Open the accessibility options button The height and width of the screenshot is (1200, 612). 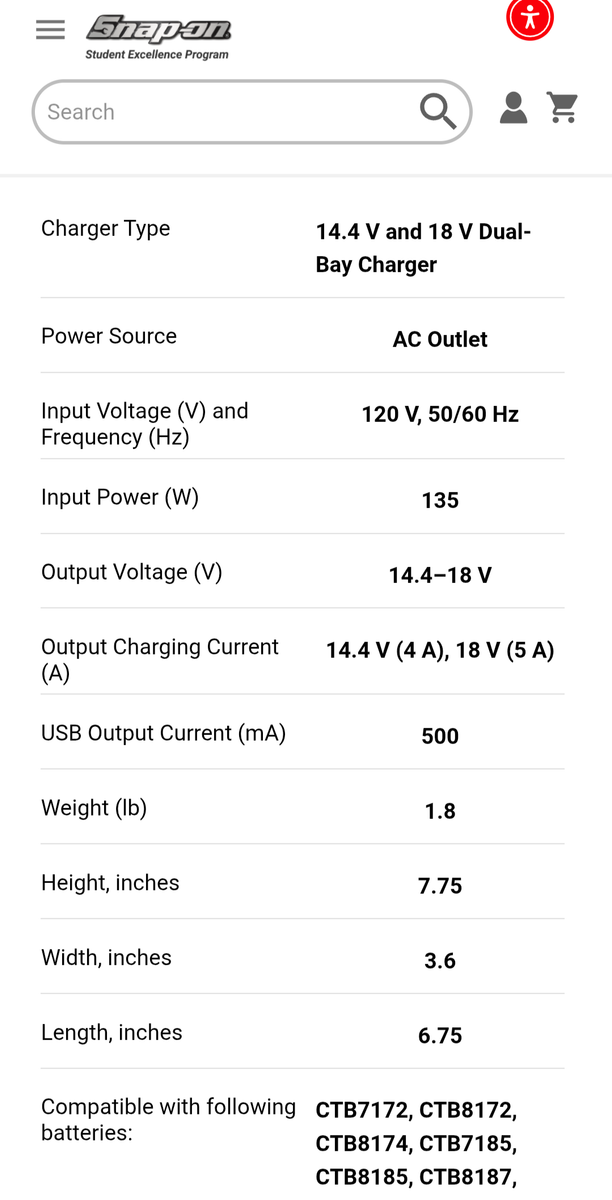click(x=530, y=17)
